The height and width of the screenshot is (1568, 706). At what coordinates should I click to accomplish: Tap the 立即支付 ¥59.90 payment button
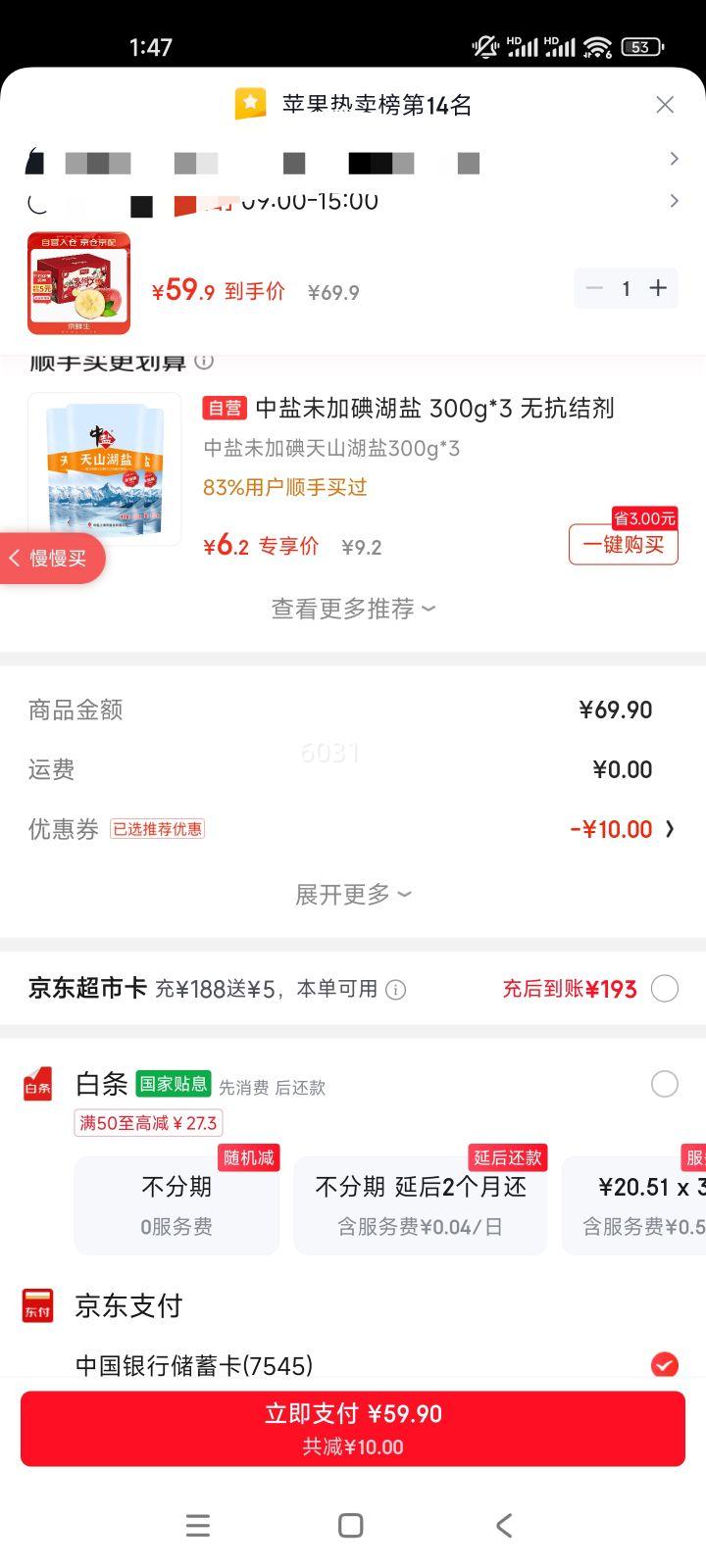[x=353, y=1428]
